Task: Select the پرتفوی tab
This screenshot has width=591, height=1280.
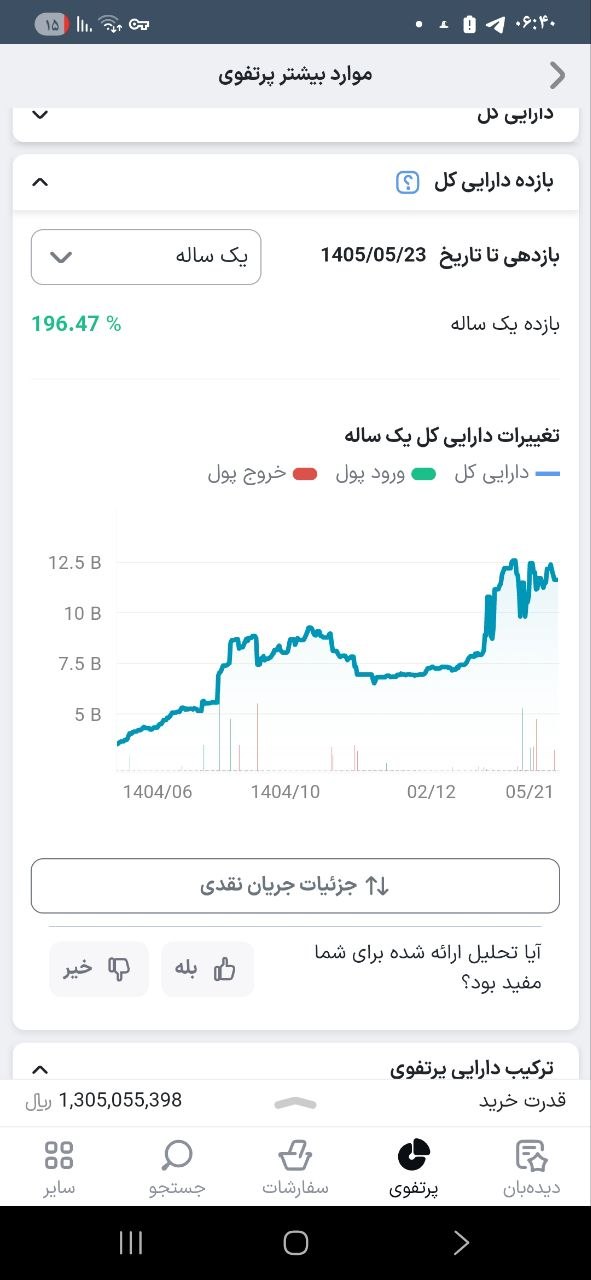Action: point(413,1168)
